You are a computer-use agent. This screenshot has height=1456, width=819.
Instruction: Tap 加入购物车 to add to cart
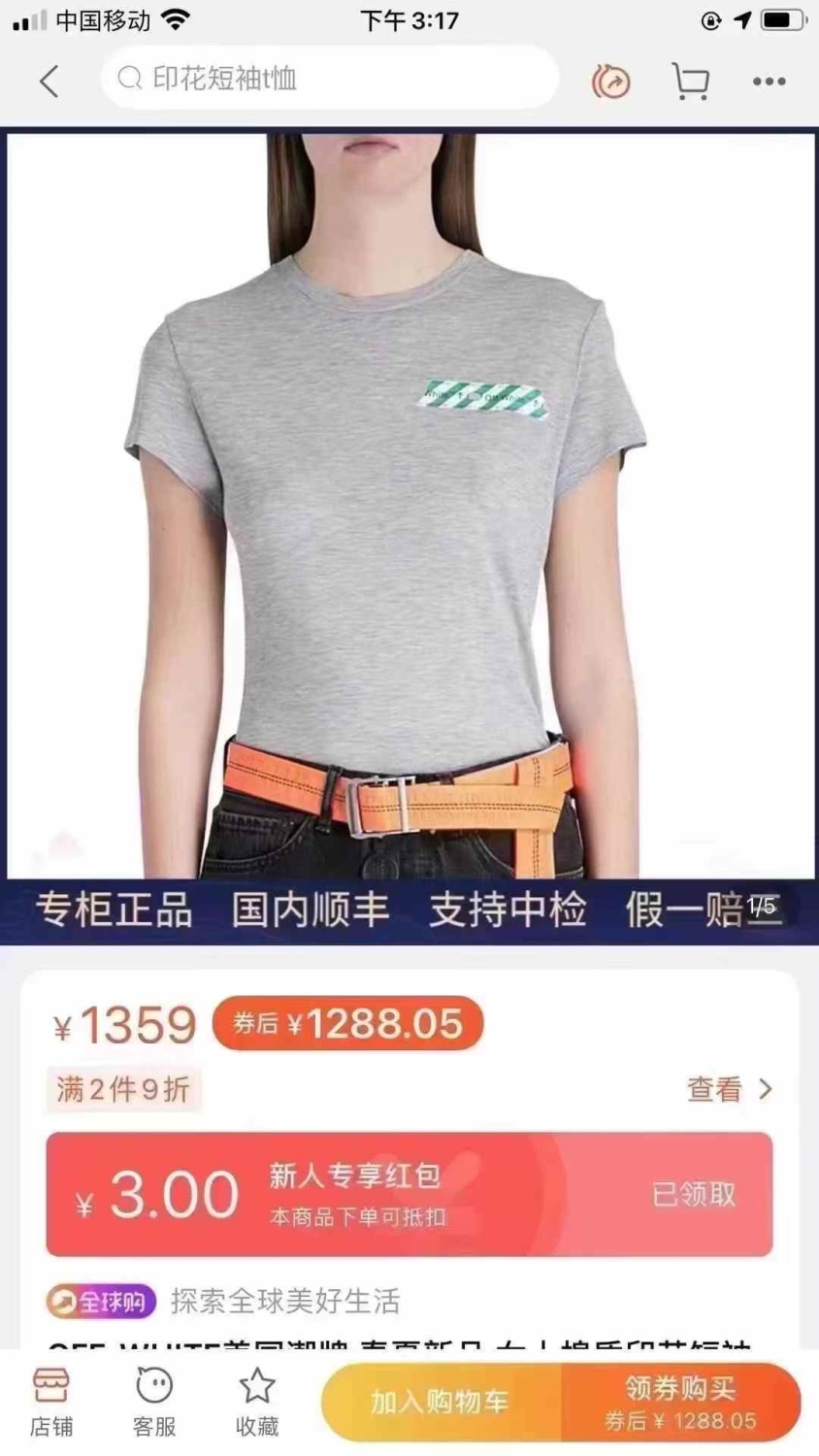pyautogui.click(x=441, y=1402)
